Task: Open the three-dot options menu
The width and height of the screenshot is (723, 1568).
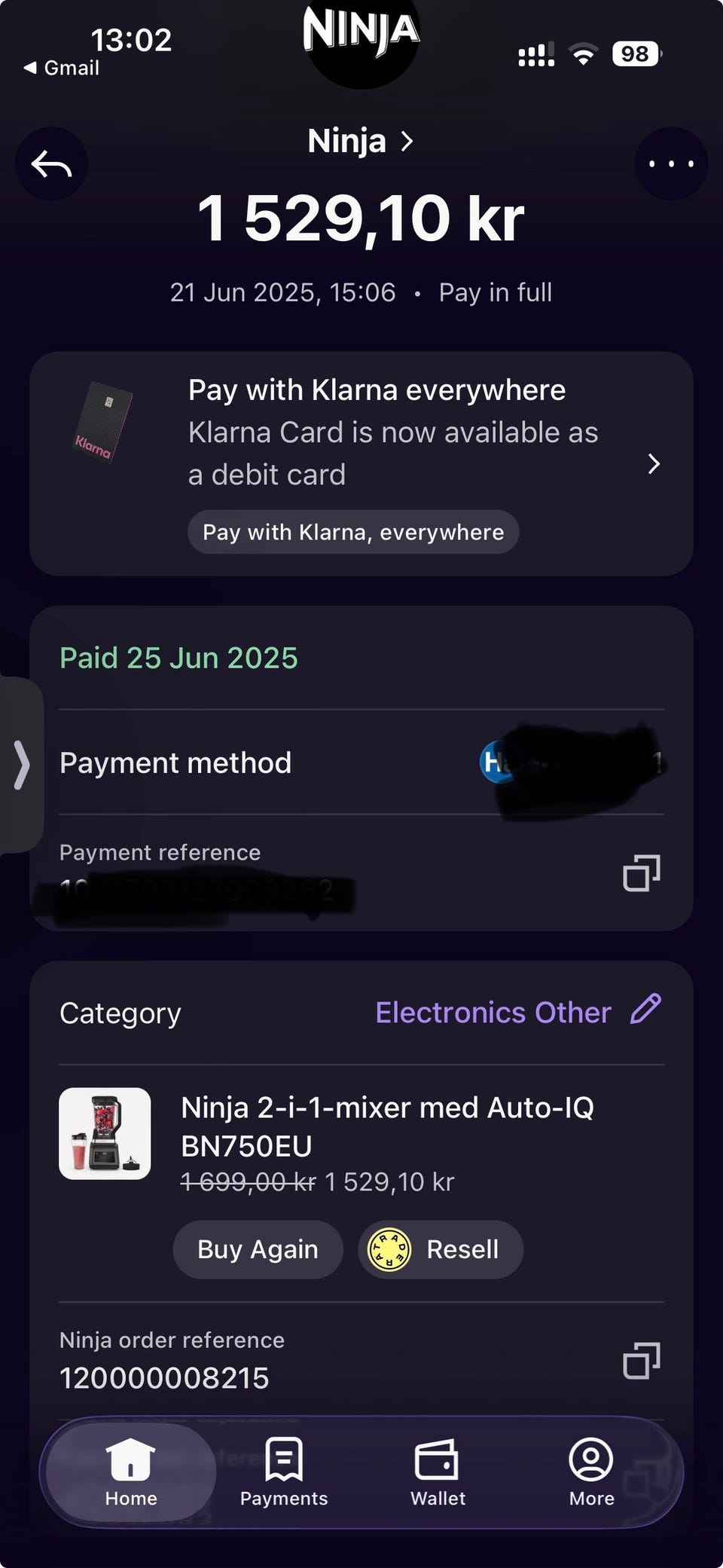Action: point(671,164)
